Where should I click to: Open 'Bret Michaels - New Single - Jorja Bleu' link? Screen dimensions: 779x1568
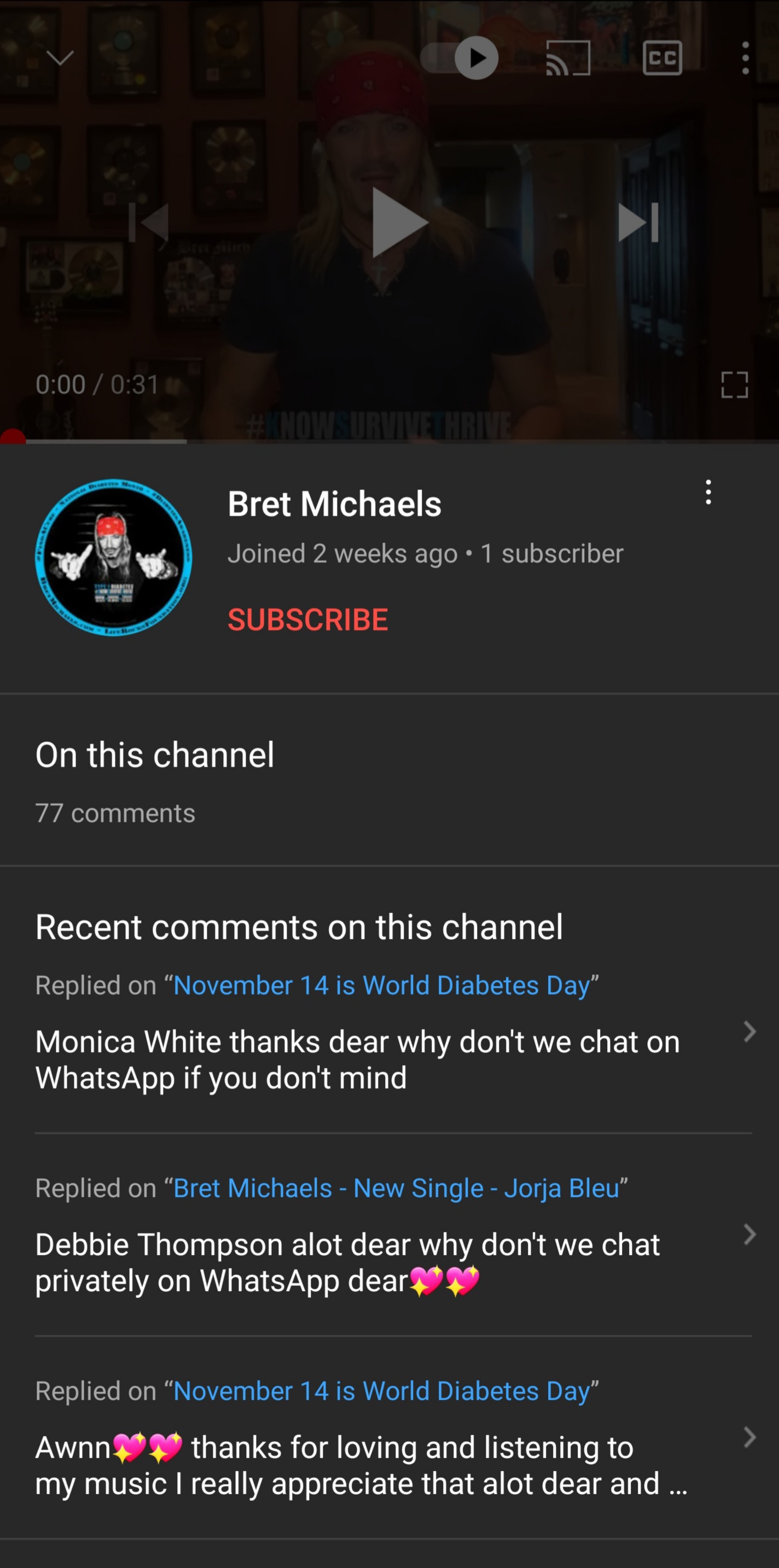point(396,1188)
